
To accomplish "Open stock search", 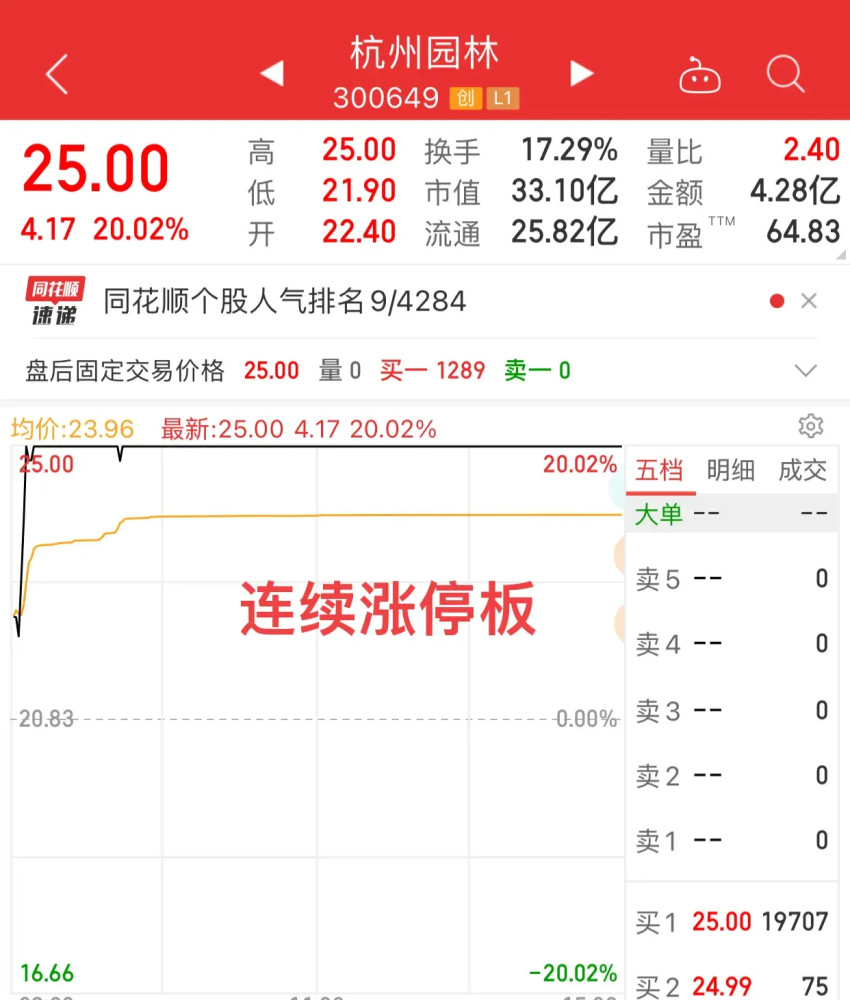I will (785, 74).
